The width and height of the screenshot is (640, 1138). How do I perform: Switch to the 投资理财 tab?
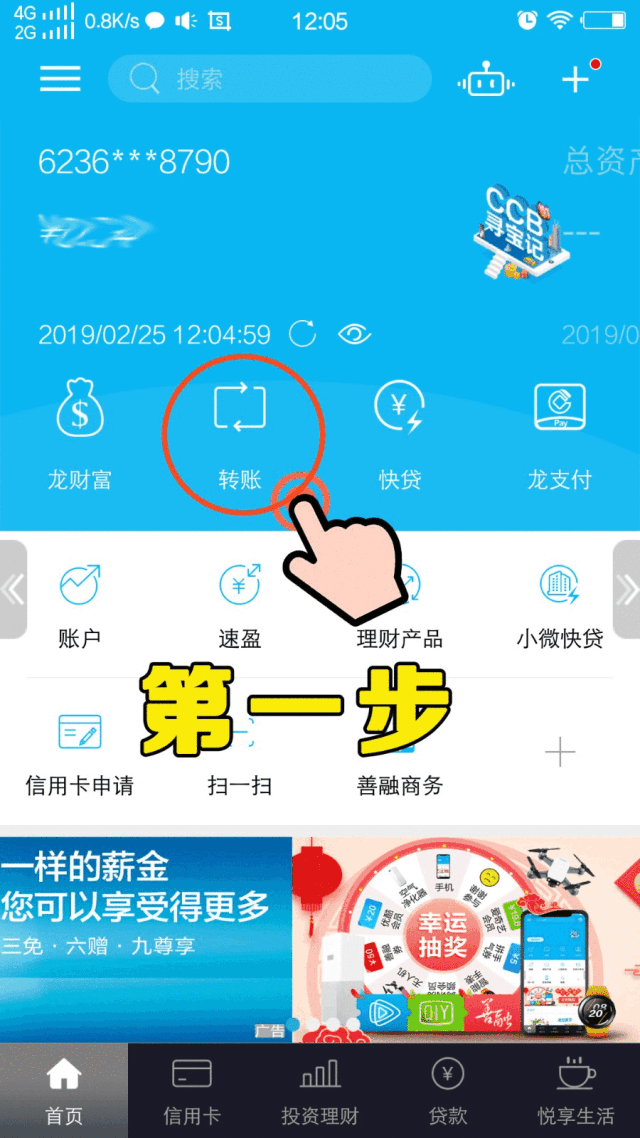[x=320, y=1091]
